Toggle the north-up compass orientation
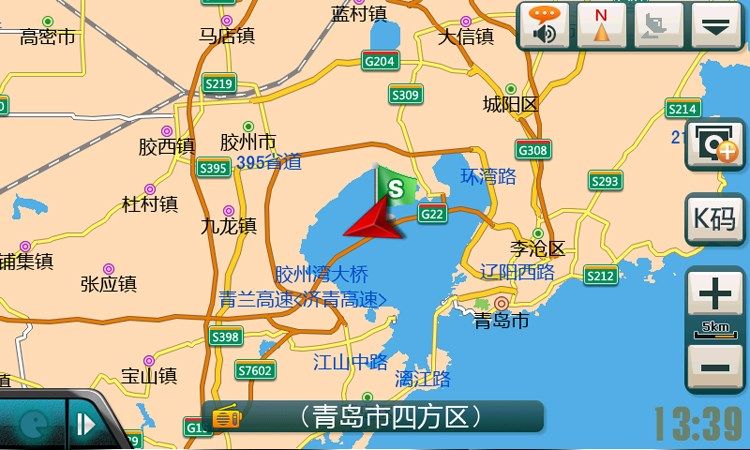 click(601, 26)
